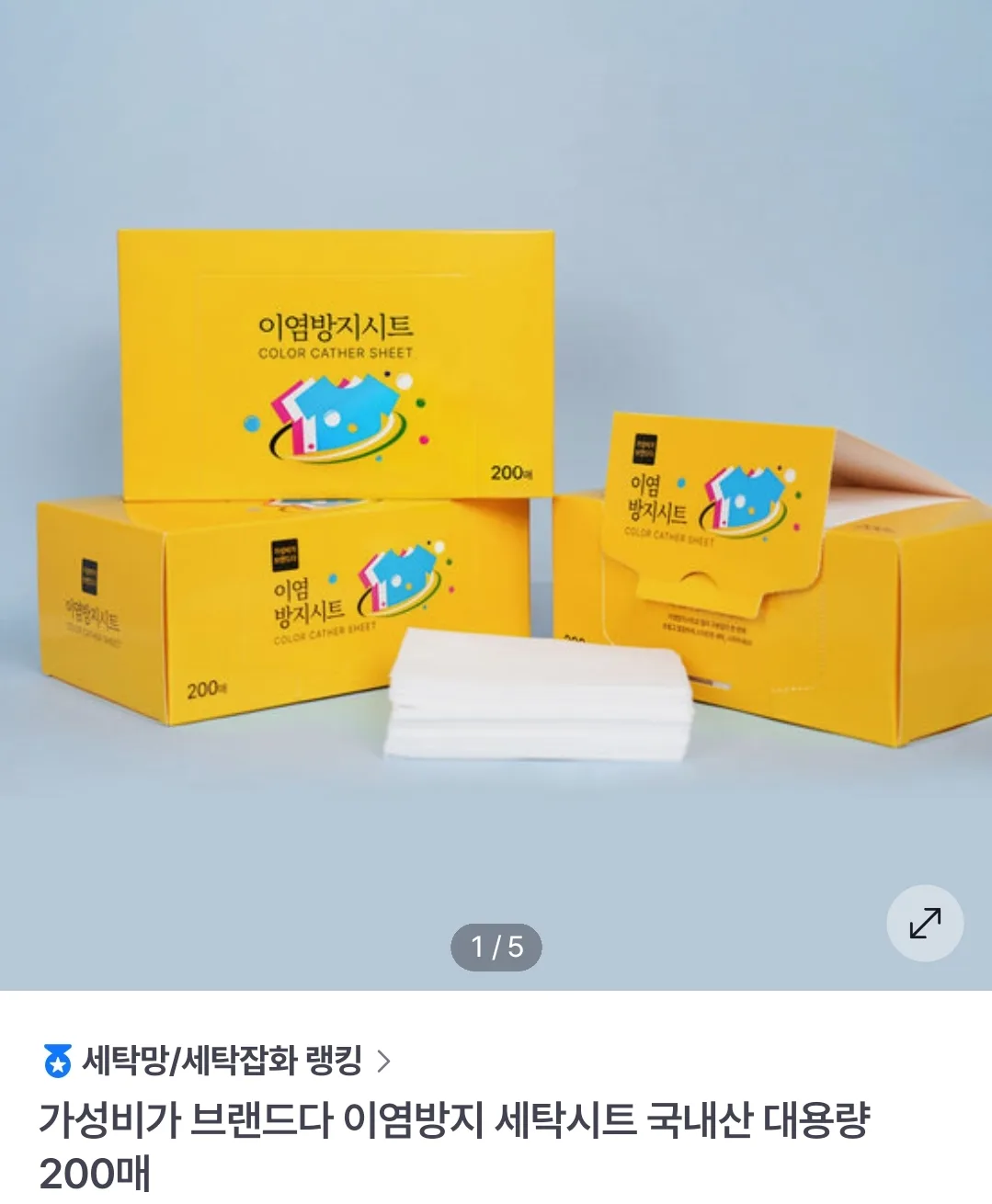Open the yellow 이염방지시트 product photo
This screenshot has height=1204, width=992.
pyautogui.click(x=496, y=496)
